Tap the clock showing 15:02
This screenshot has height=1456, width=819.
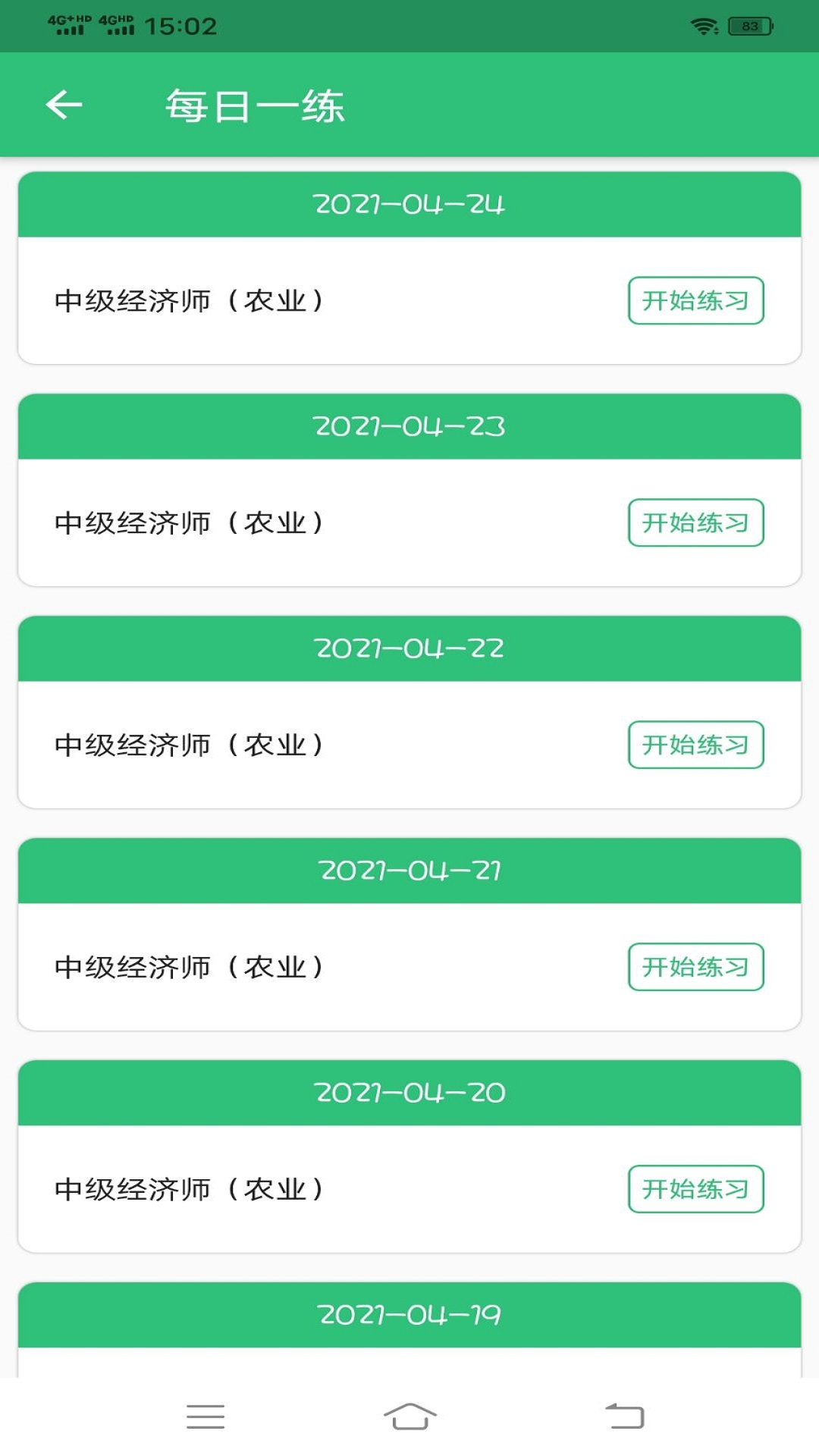point(182,25)
